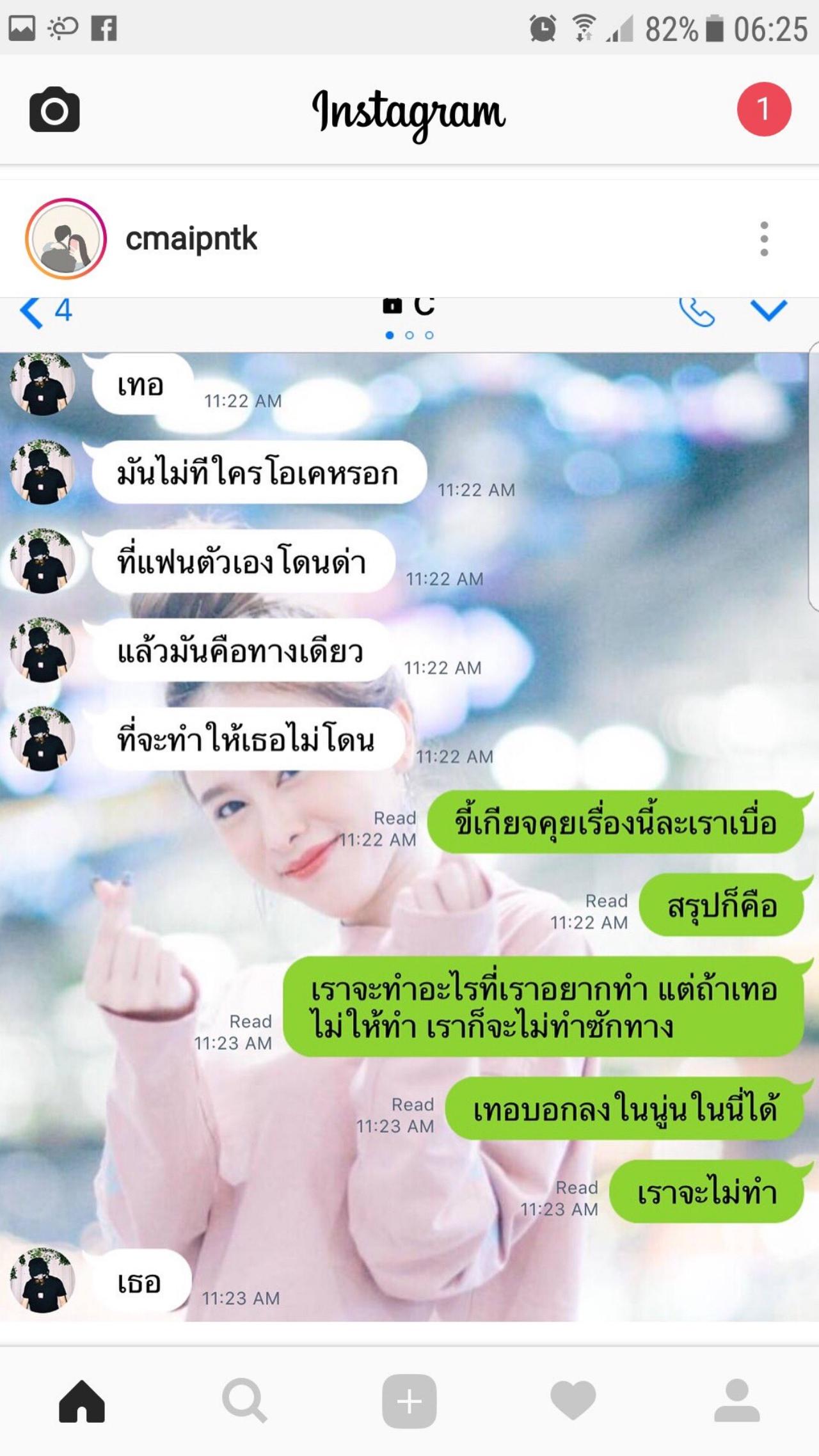Open cmaipntk's profile from username
Viewport: 819px width, 1456px height.
click(x=191, y=239)
